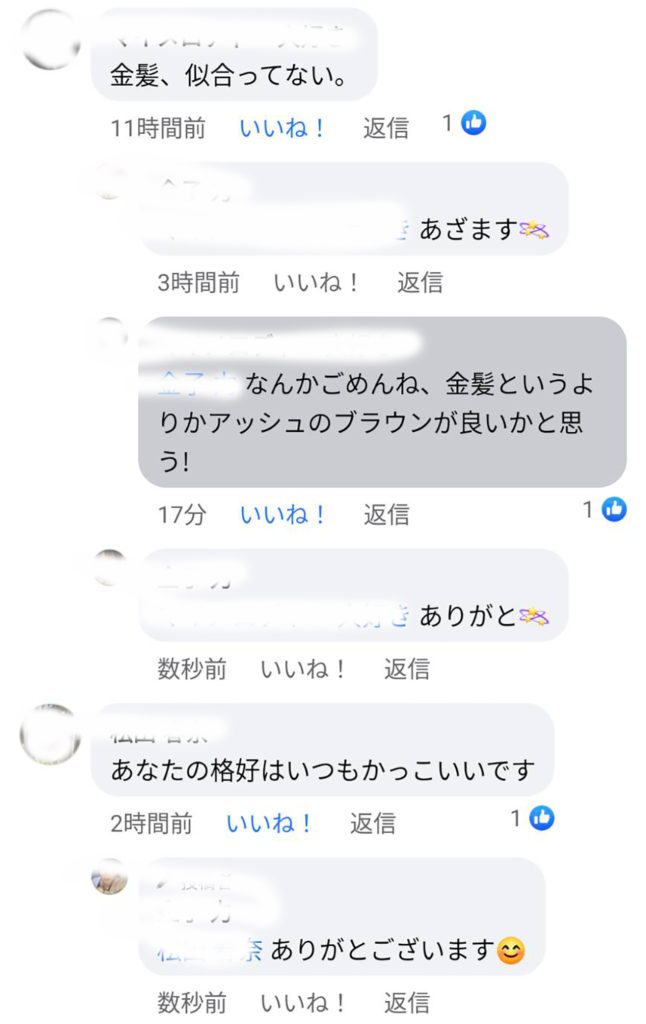Like the comment '金髪、似合ってない。'
The height and width of the screenshot is (1024, 646).
(x=283, y=128)
